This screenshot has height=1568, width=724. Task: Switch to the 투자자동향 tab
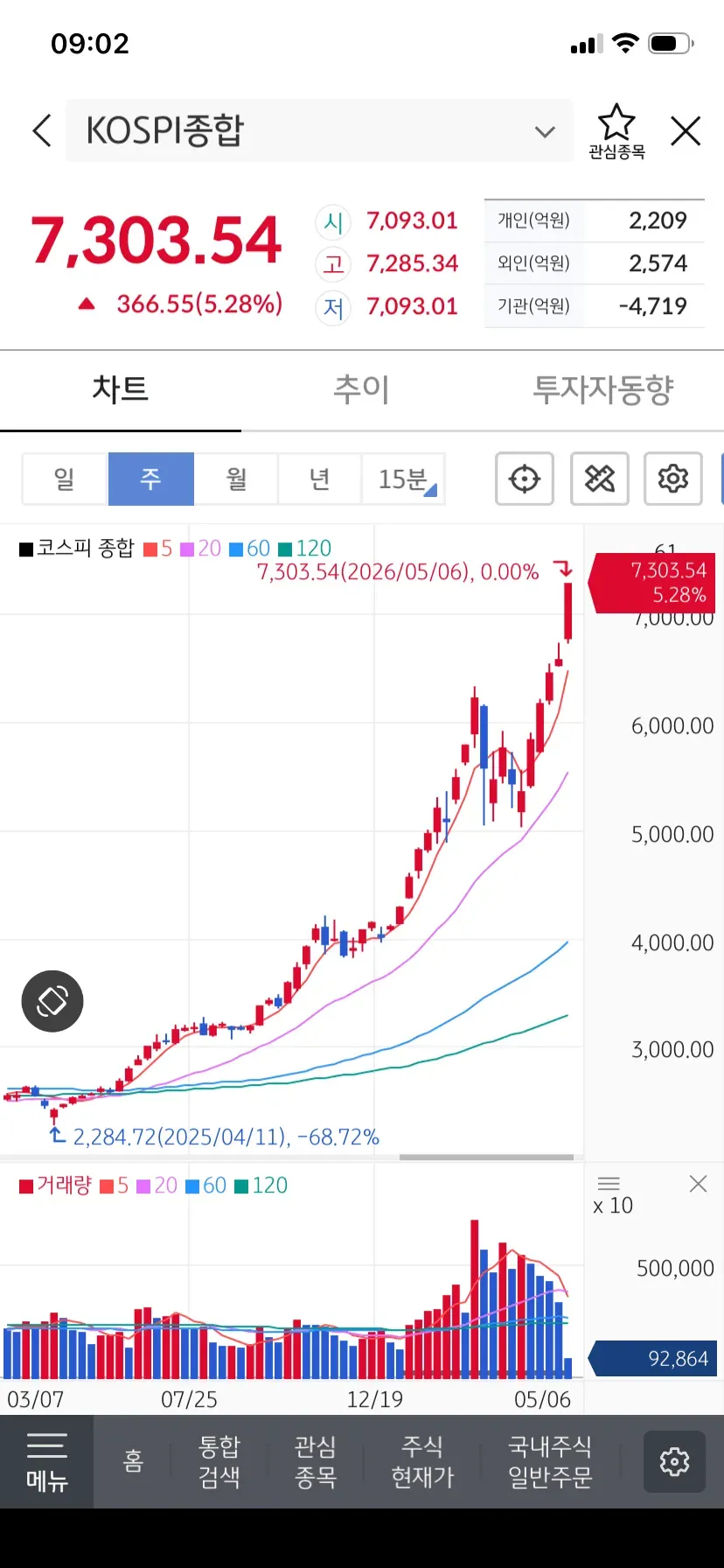[603, 389]
